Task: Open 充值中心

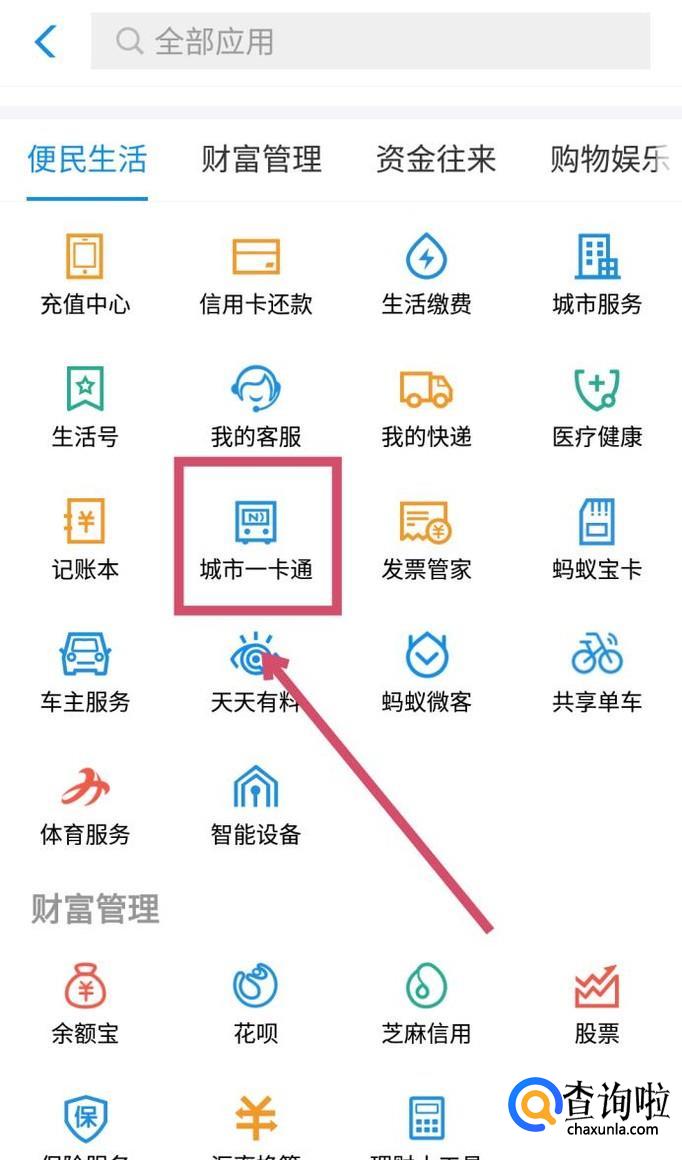Action: tap(85, 273)
